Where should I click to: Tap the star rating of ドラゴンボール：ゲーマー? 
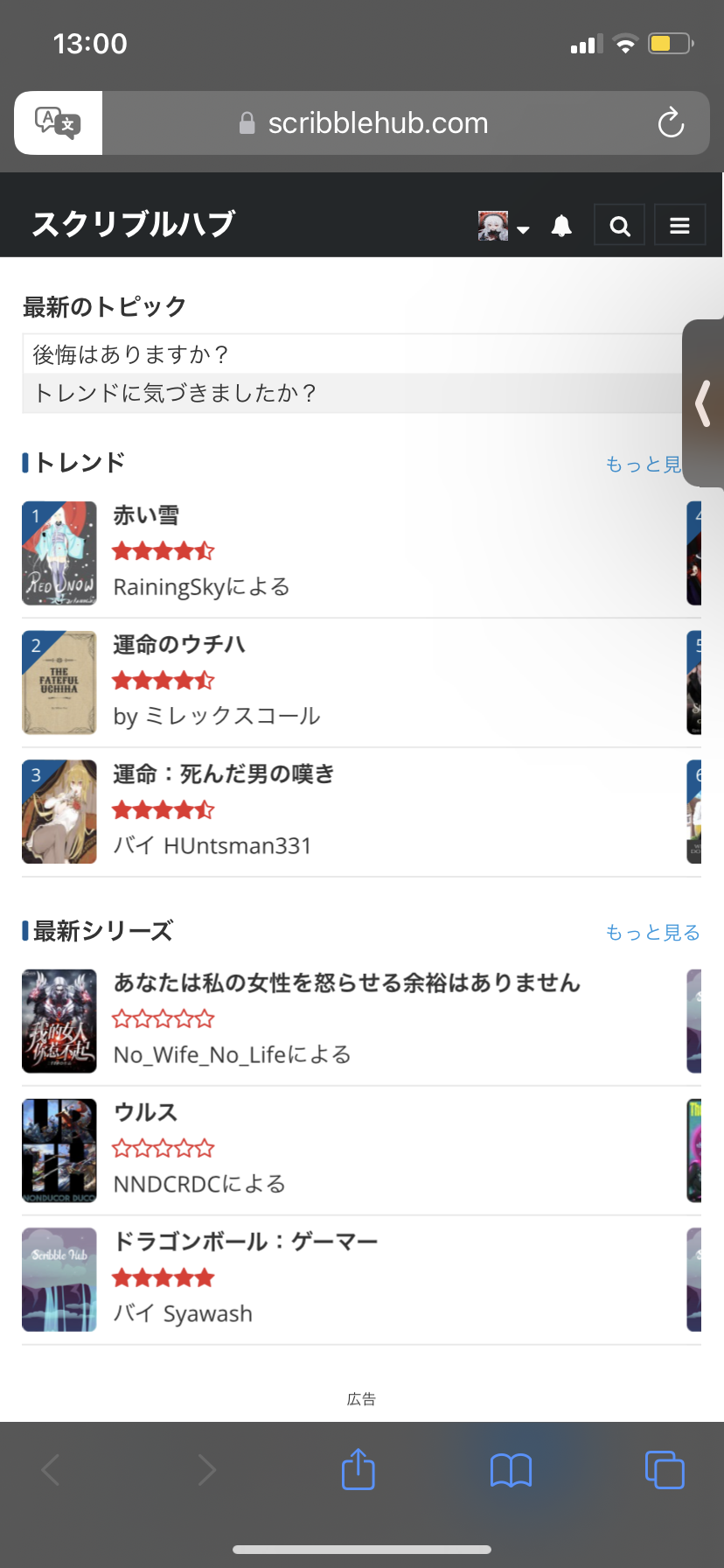click(163, 1277)
